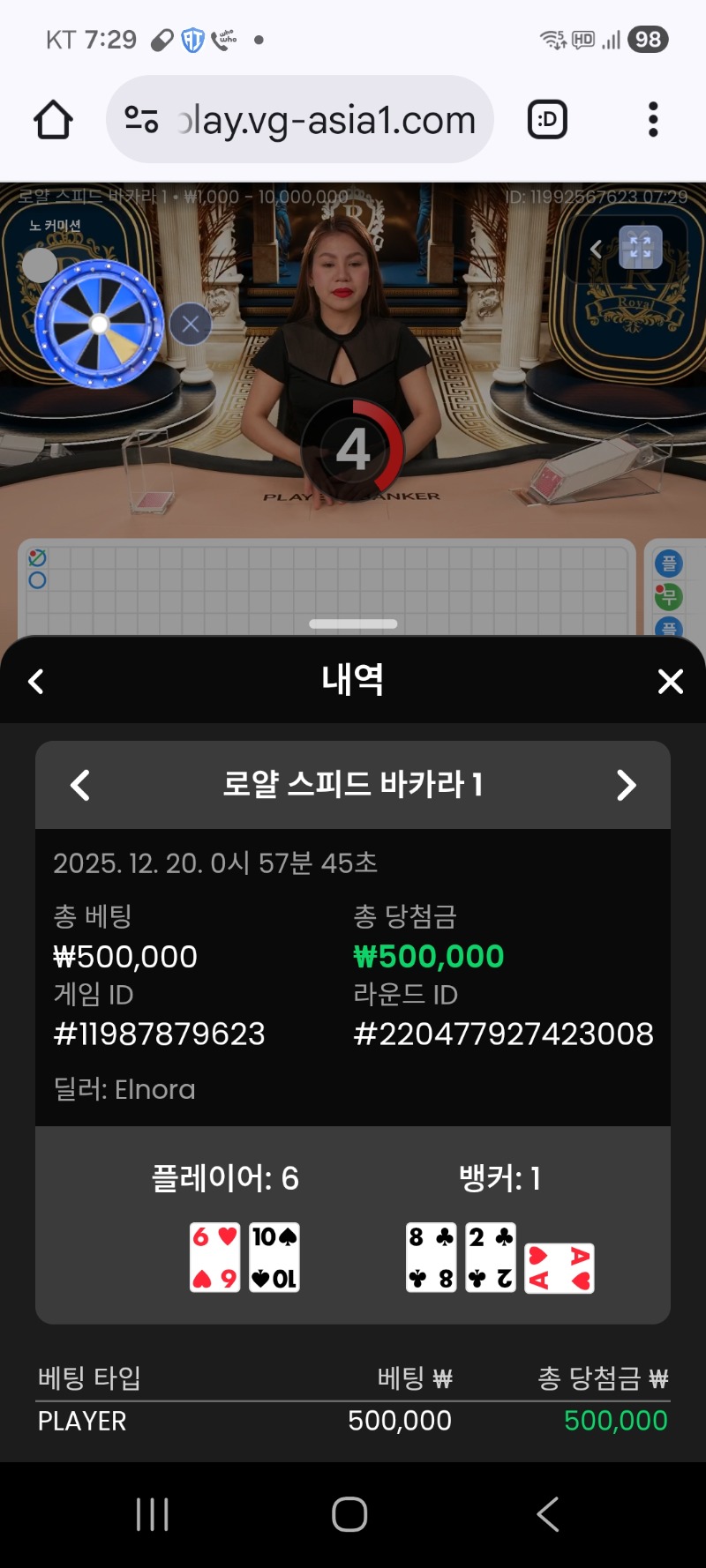The image size is (706, 1568).
Task: Tap the system back button
Action: coord(548,1514)
